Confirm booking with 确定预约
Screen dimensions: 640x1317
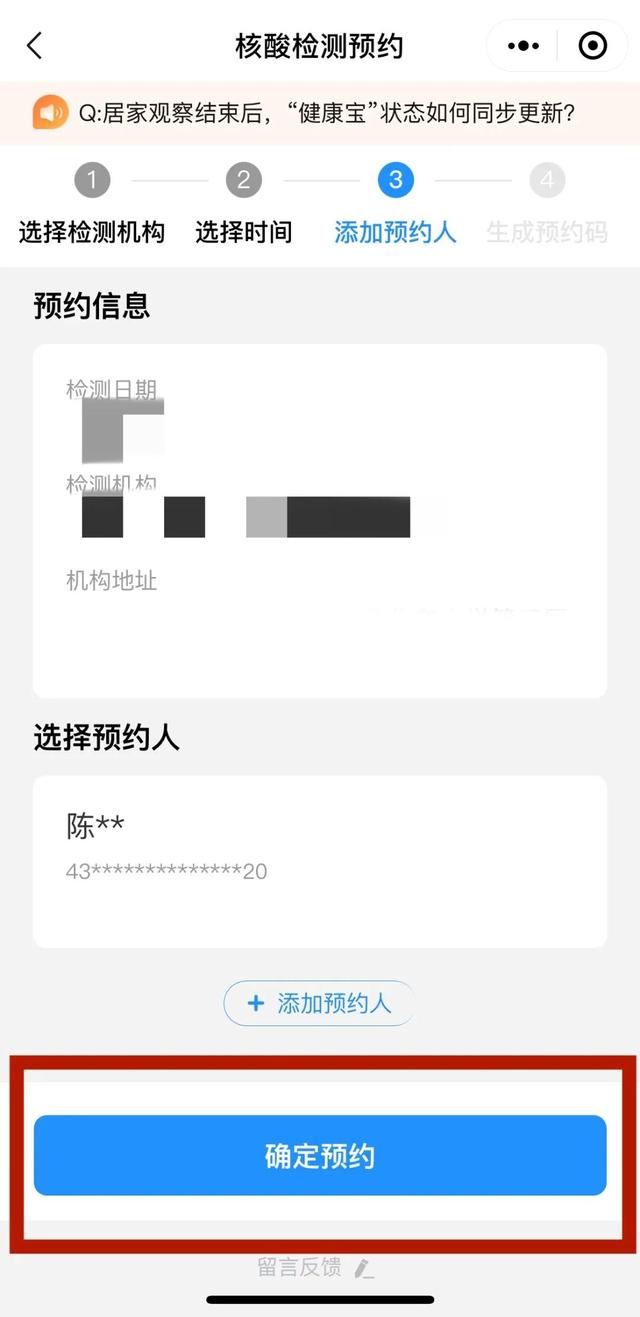click(320, 1156)
